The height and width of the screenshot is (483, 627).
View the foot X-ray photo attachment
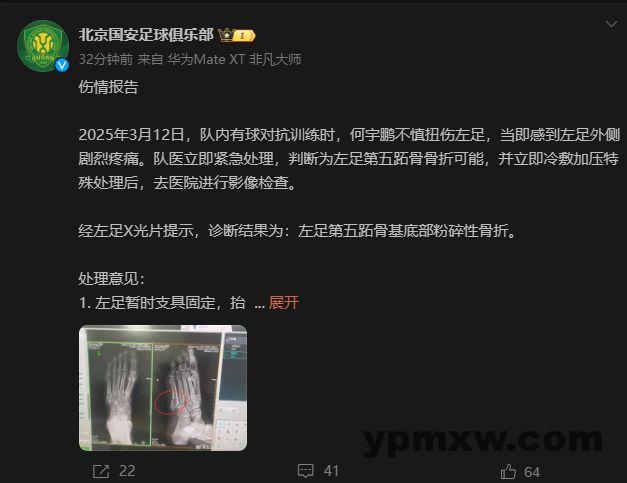[162, 387]
